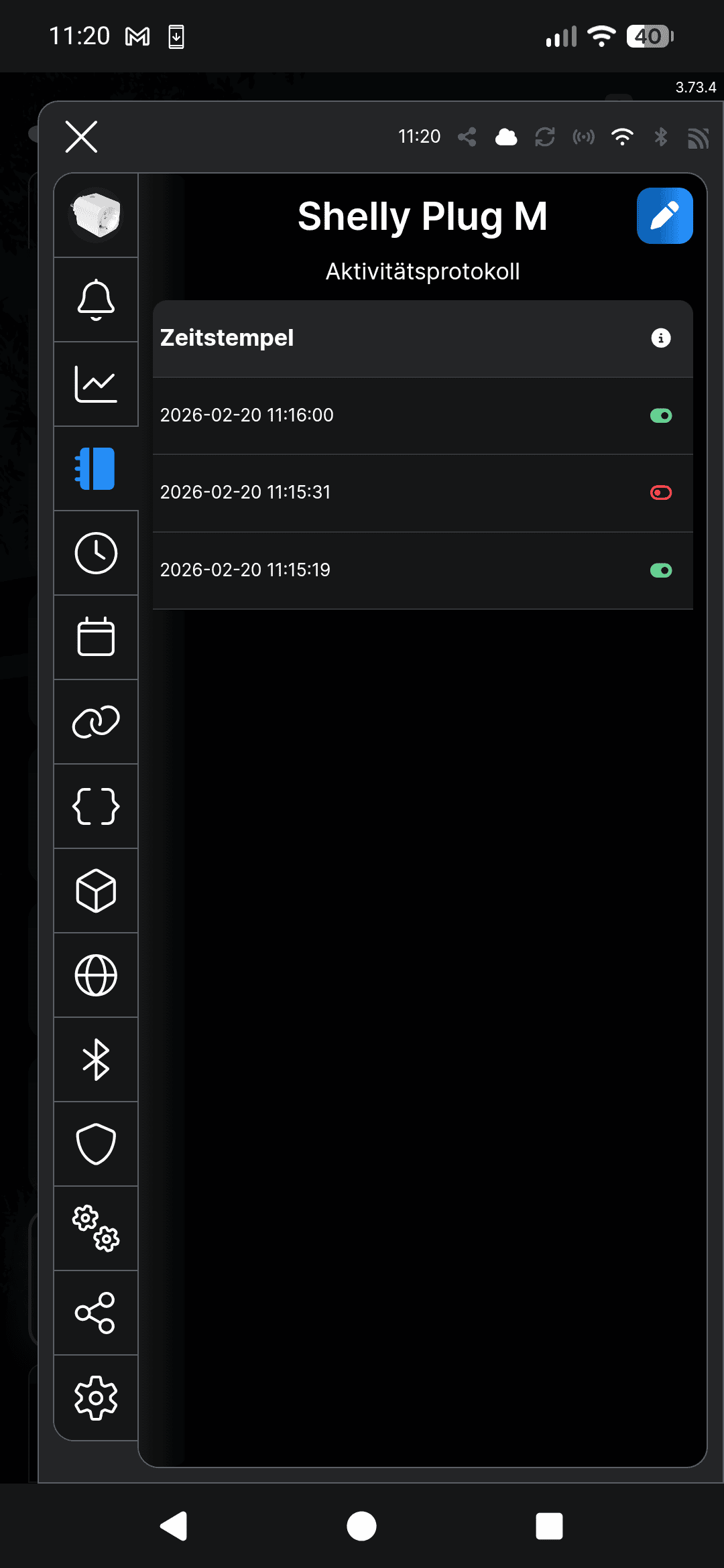Edit the Shelly Plug M name
Image resolution: width=724 pixels, height=1568 pixels.
click(x=664, y=216)
